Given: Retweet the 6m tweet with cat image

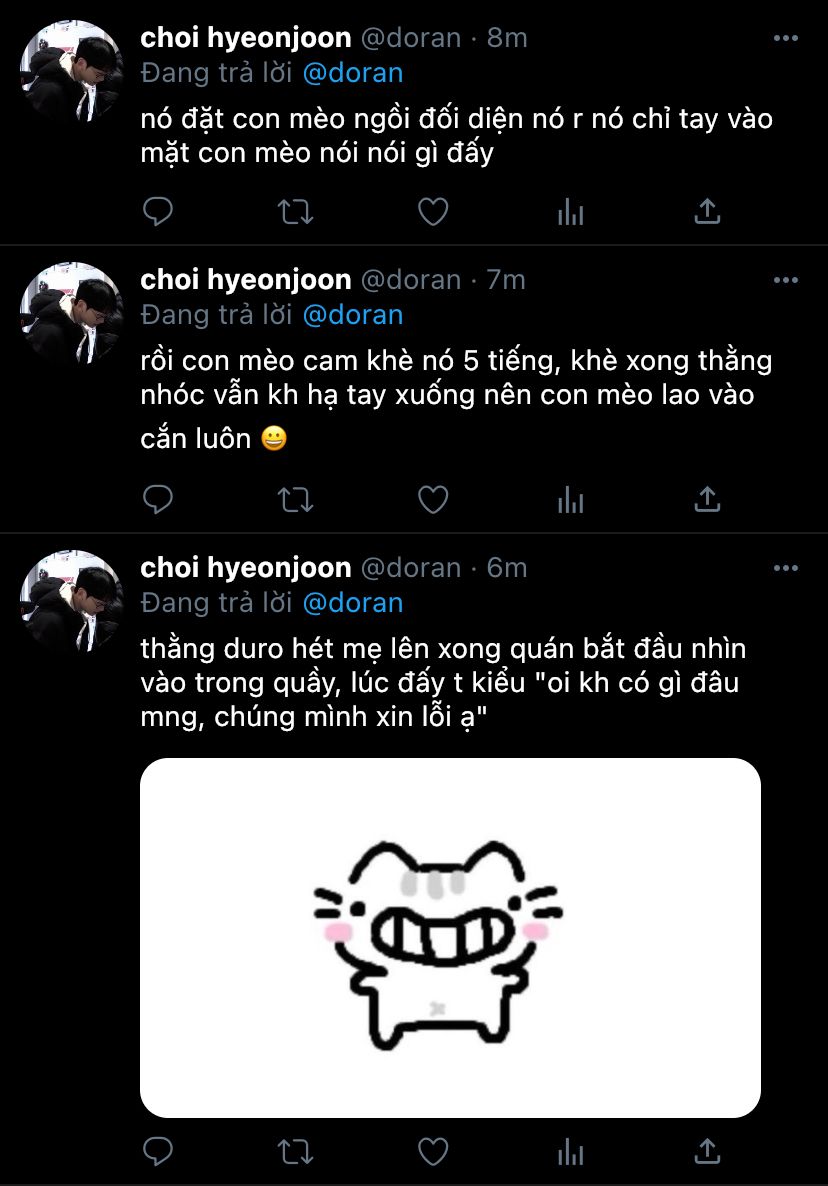Looking at the screenshot, I should (295, 1152).
